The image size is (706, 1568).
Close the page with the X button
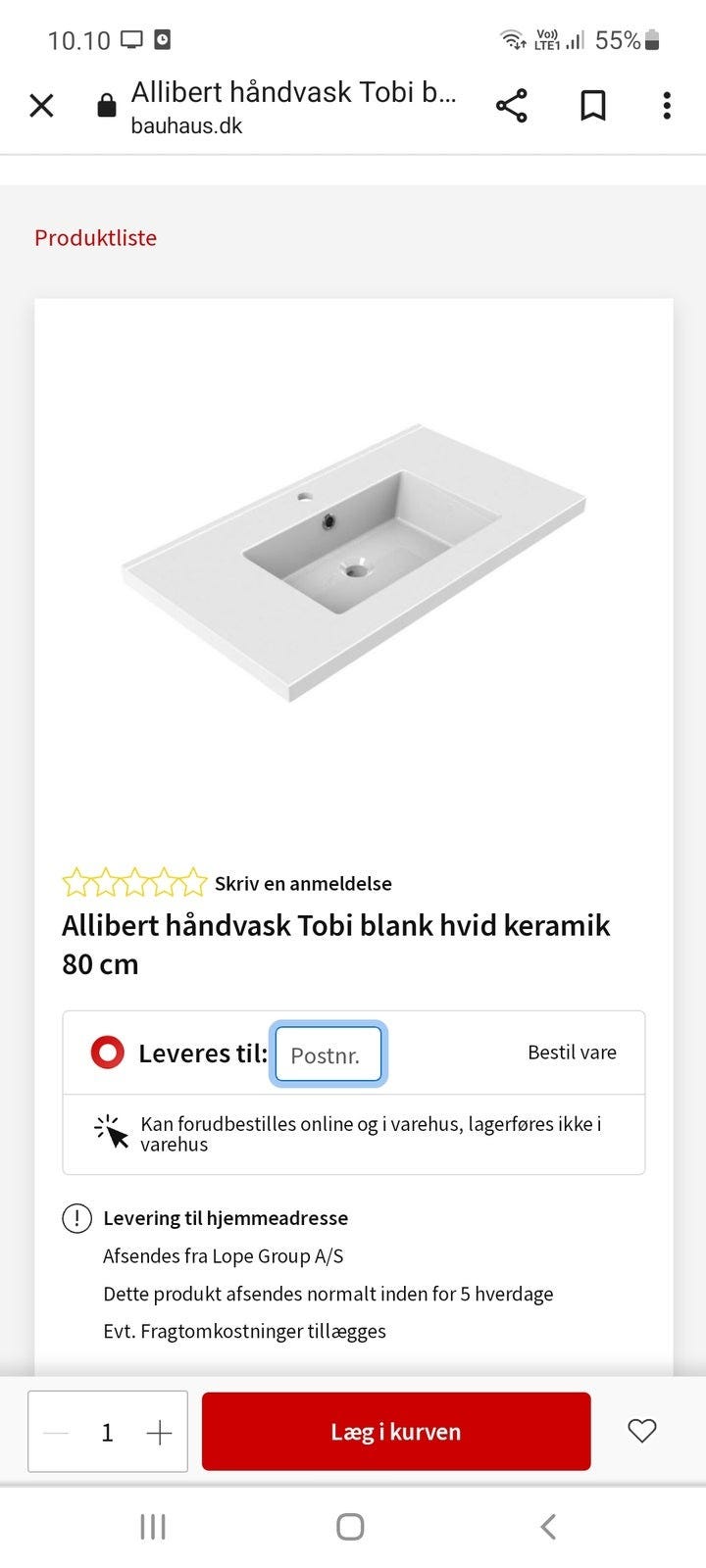pos(41,105)
